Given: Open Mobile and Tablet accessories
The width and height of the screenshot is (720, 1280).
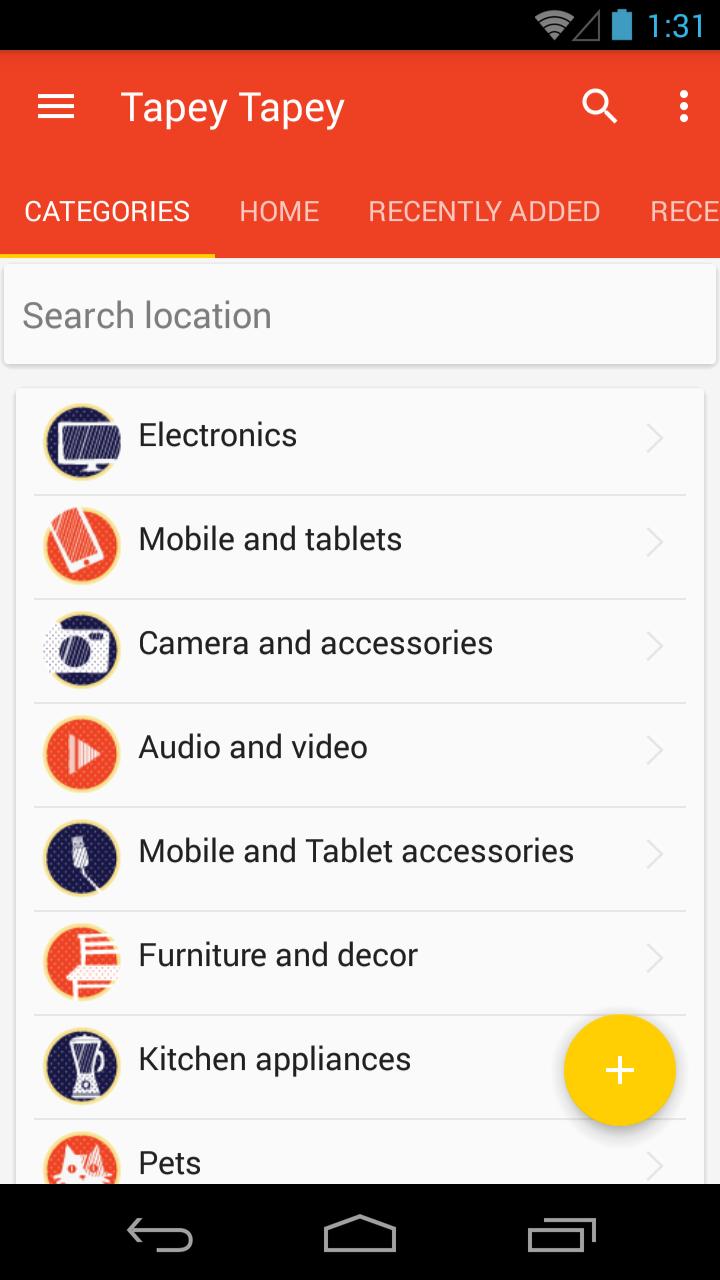Looking at the screenshot, I should tap(360, 853).
